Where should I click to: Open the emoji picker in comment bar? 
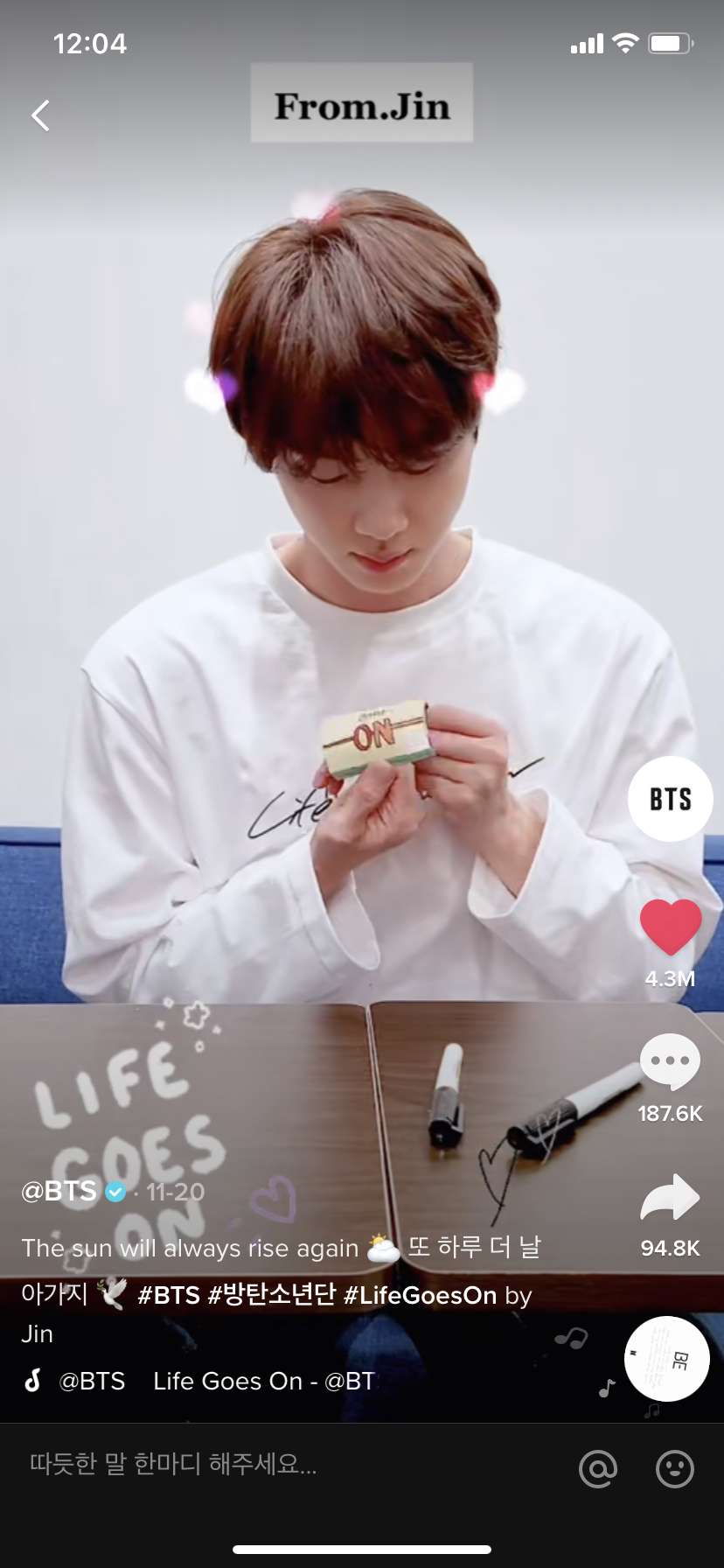coord(674,1468)
